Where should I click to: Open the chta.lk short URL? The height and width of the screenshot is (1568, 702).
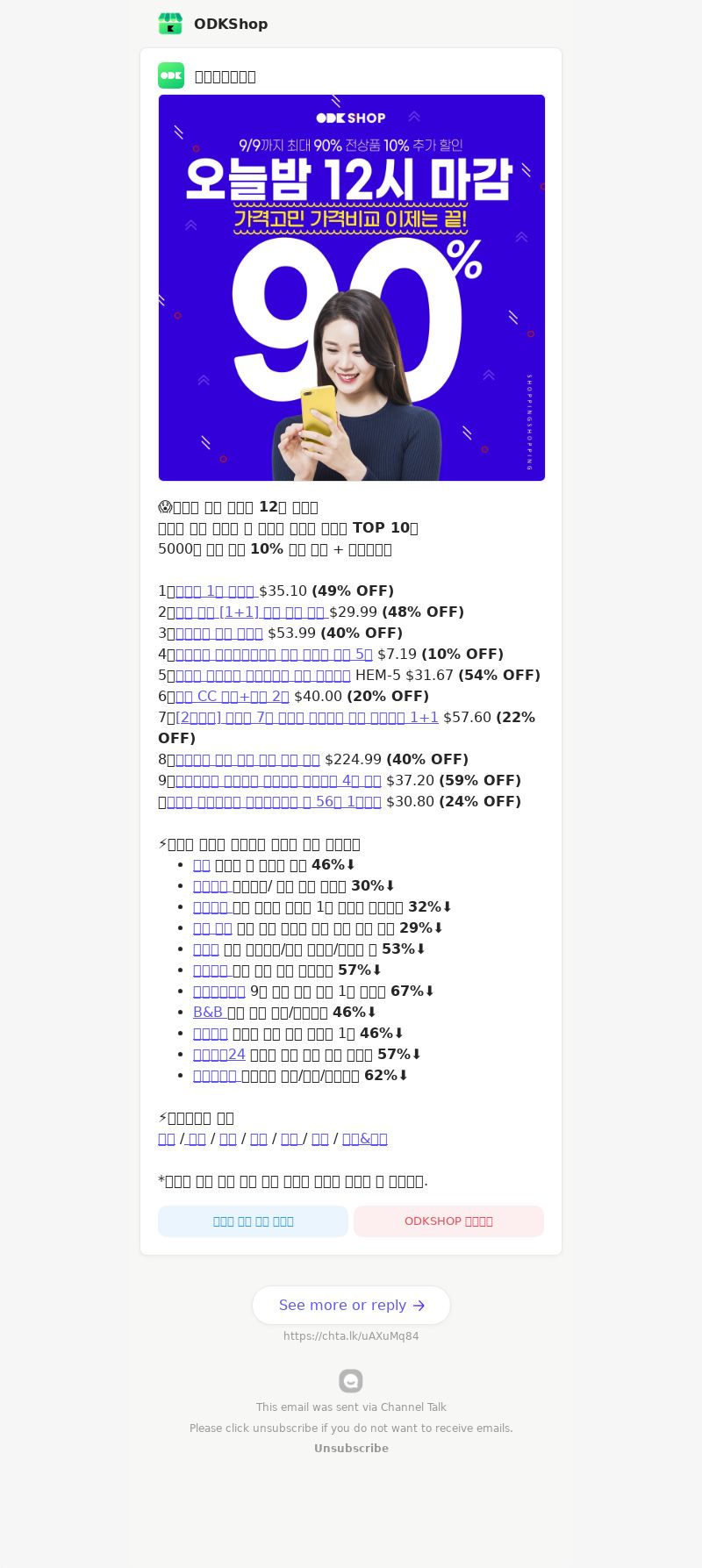(351, 1336)
